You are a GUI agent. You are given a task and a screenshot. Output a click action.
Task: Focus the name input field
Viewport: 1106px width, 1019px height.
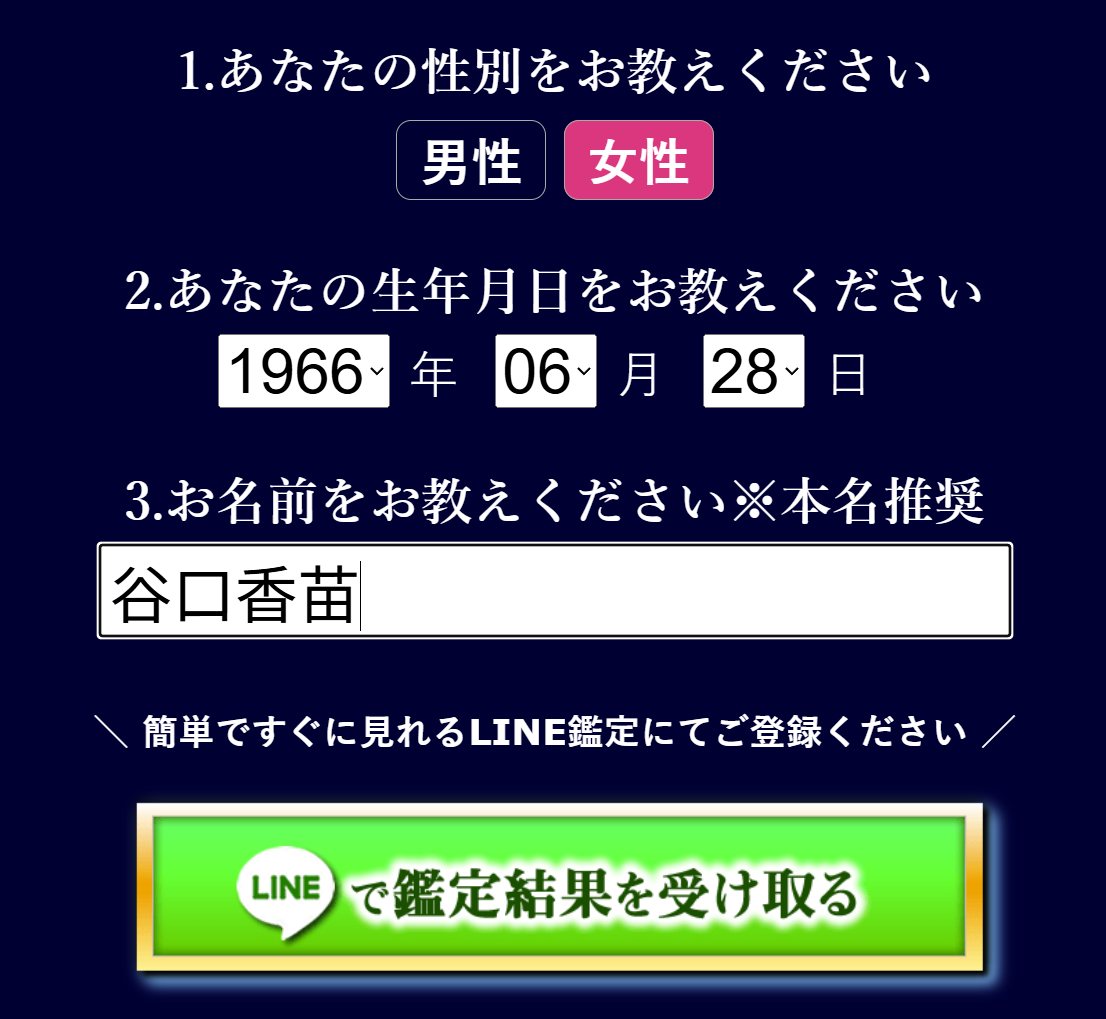(x=555, y=591)
